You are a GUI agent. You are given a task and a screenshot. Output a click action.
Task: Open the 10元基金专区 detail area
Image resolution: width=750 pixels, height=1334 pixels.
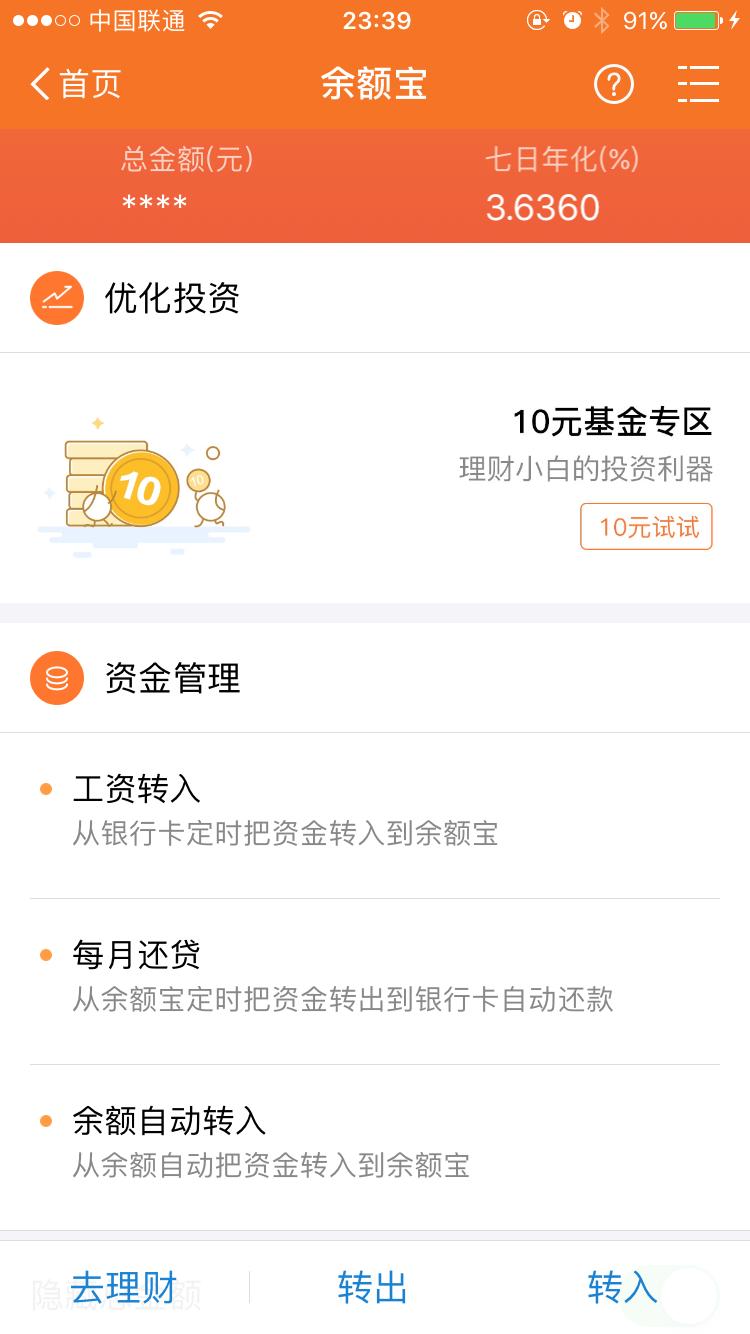click(x=612, y=422)
